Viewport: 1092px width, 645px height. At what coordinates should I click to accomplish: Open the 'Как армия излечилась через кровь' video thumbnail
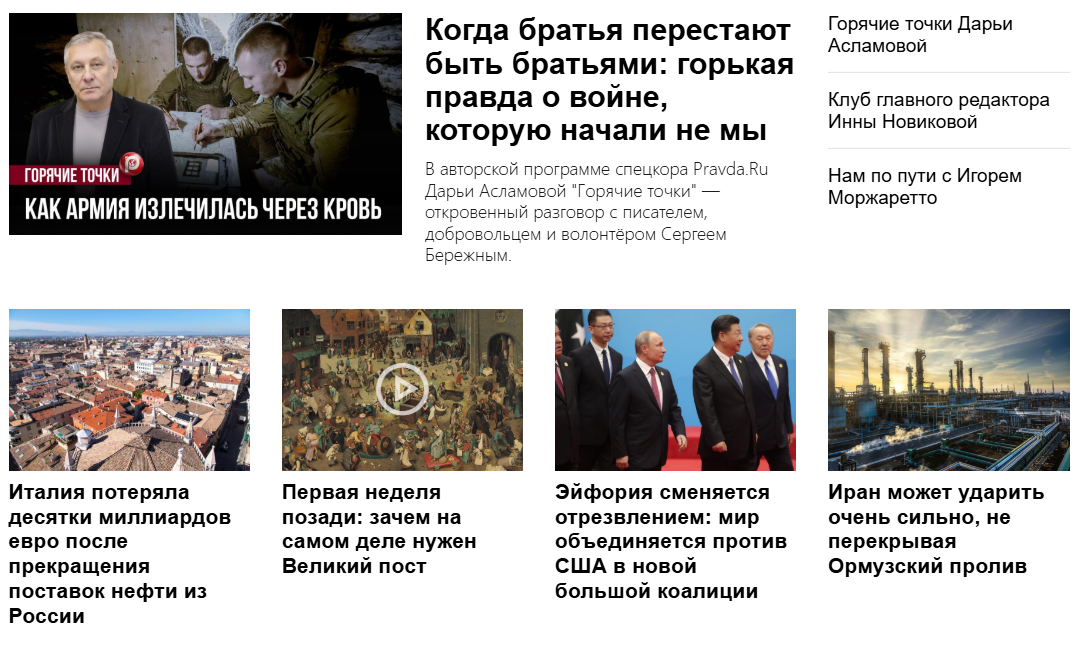(x=205, y=124)
